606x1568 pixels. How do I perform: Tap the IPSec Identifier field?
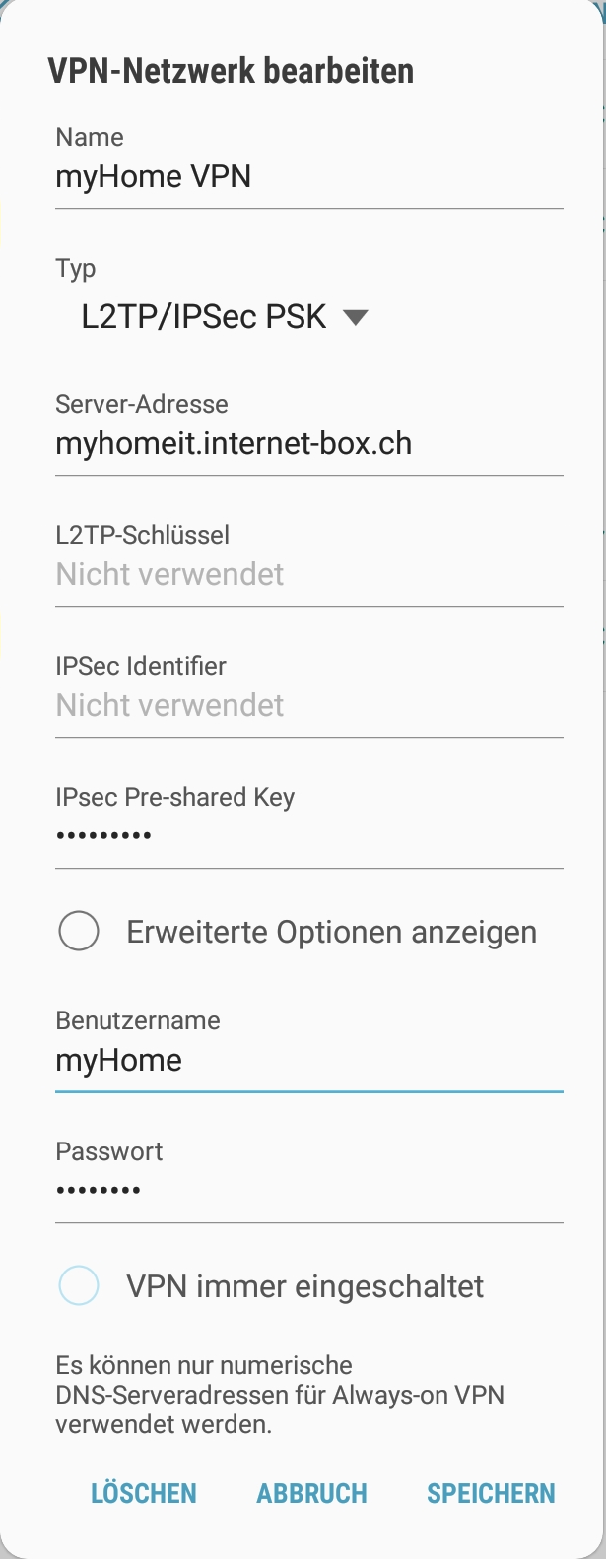point(308,706)
